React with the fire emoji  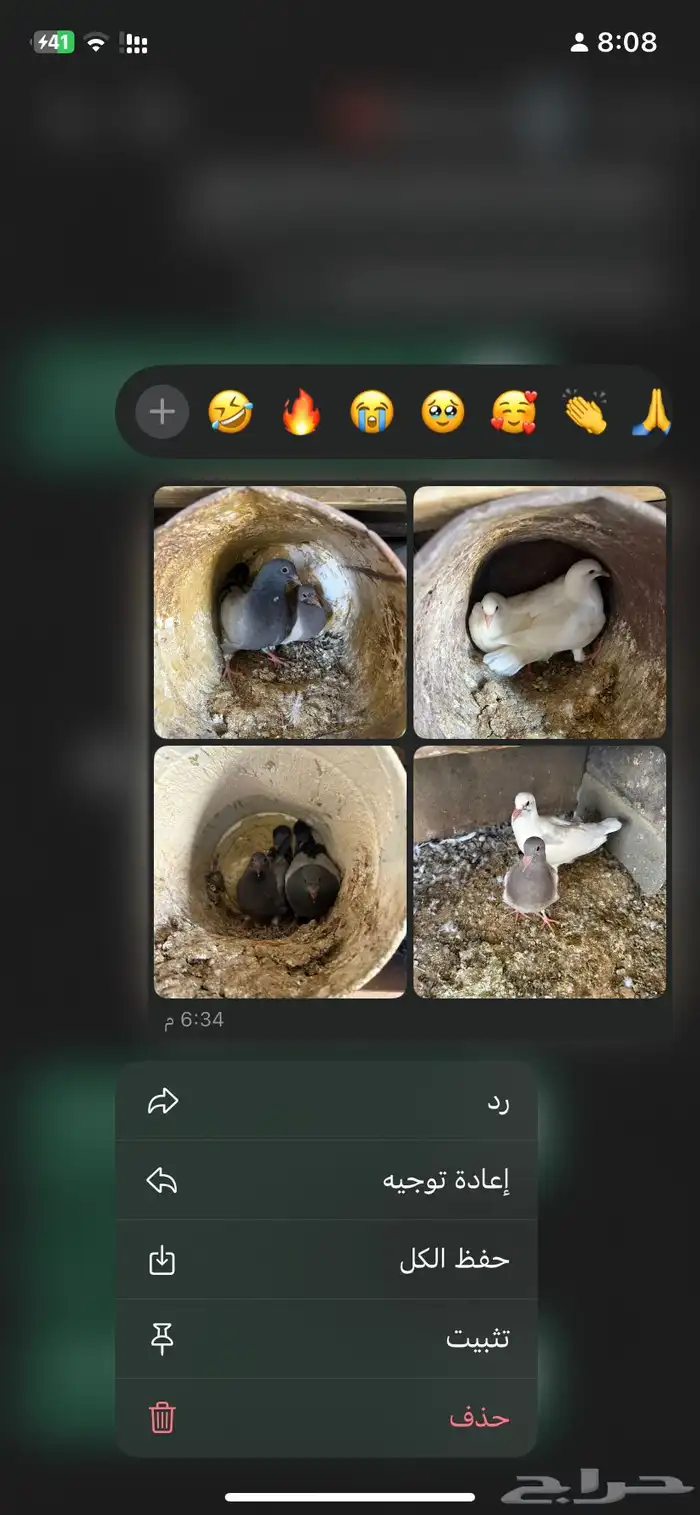(301, 412)
